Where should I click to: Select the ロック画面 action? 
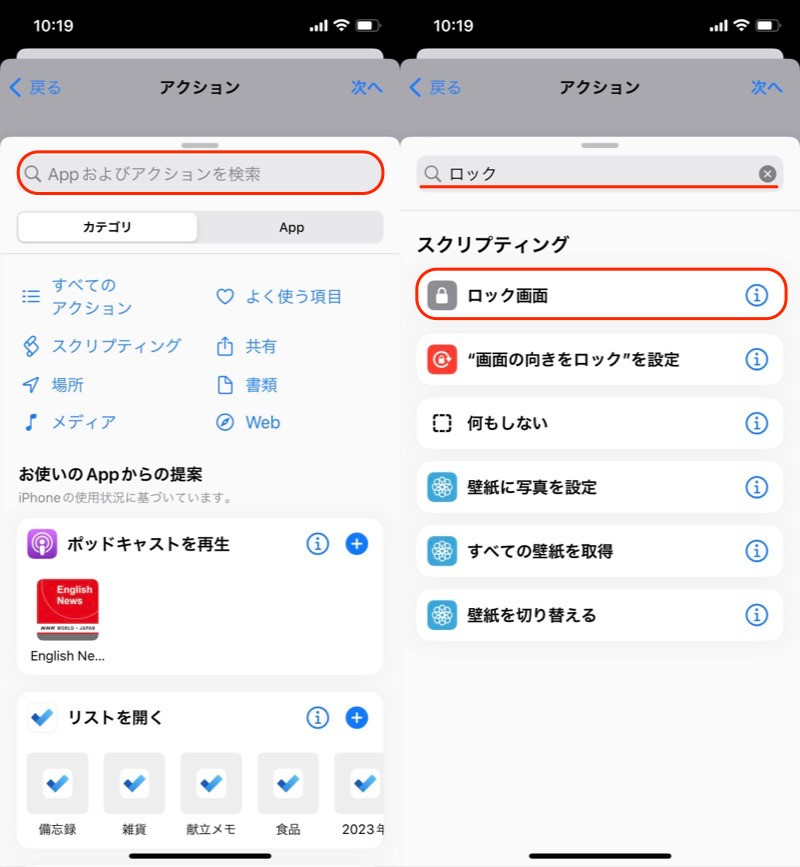point(580,295)
